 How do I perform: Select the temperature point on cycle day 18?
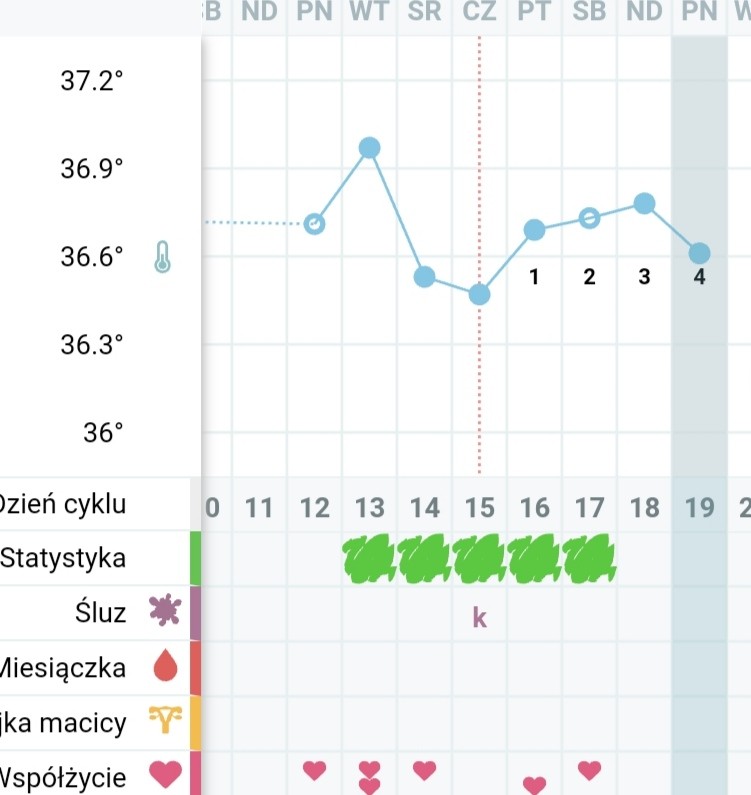pyautogui.click(x=644, y=204)
